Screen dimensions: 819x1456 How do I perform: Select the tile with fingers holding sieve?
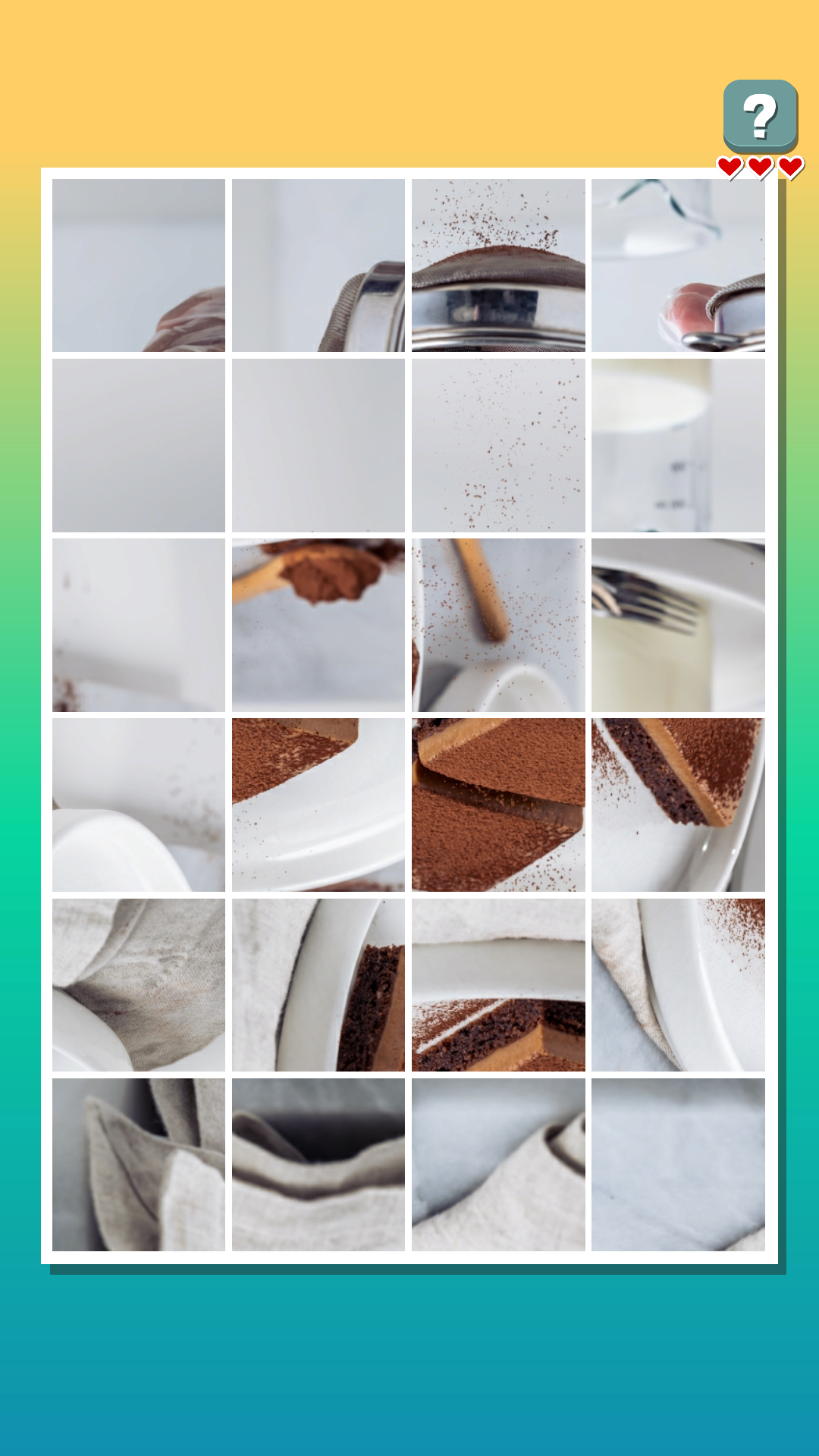[678, 265]
